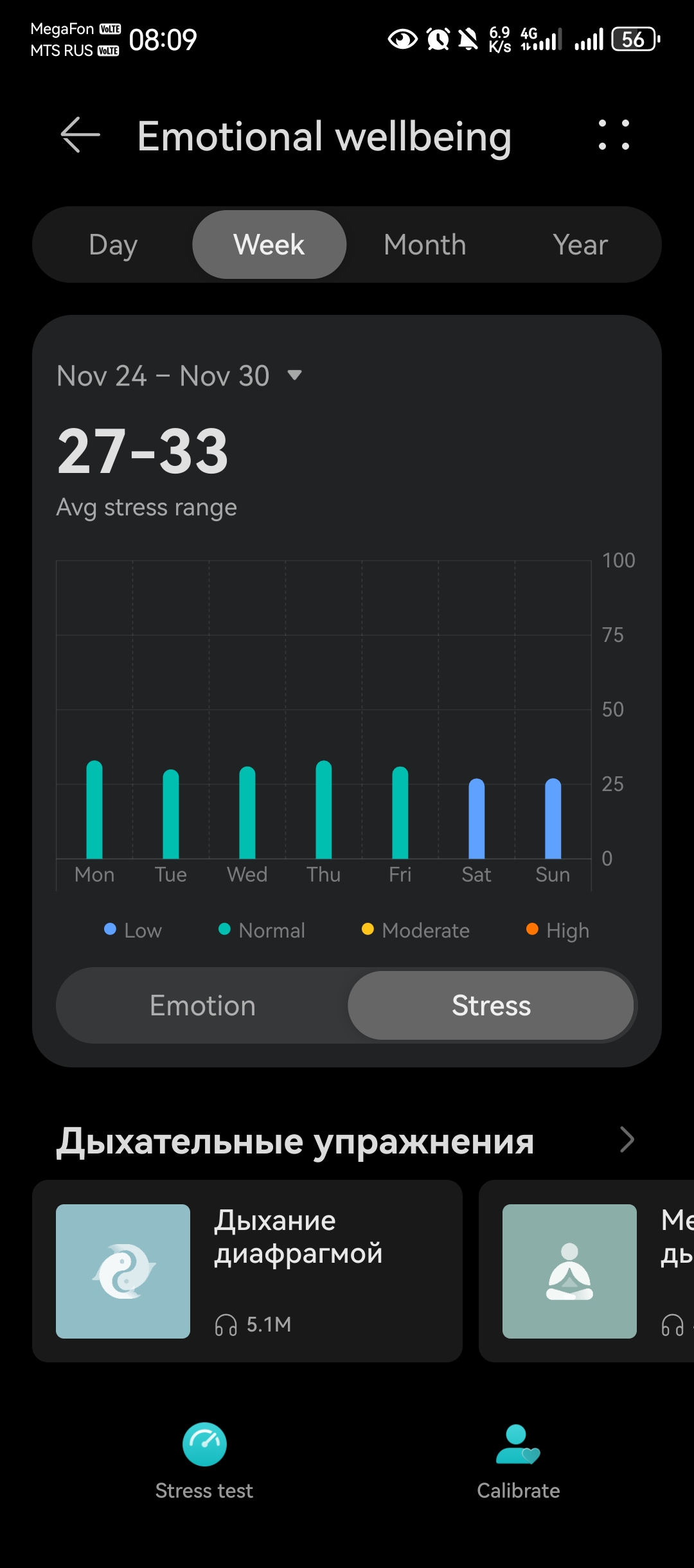The height and width of the screenshot is (1568, 694).
Task: Open the meditation exercise card
Action: click(x=586, y=1271)
